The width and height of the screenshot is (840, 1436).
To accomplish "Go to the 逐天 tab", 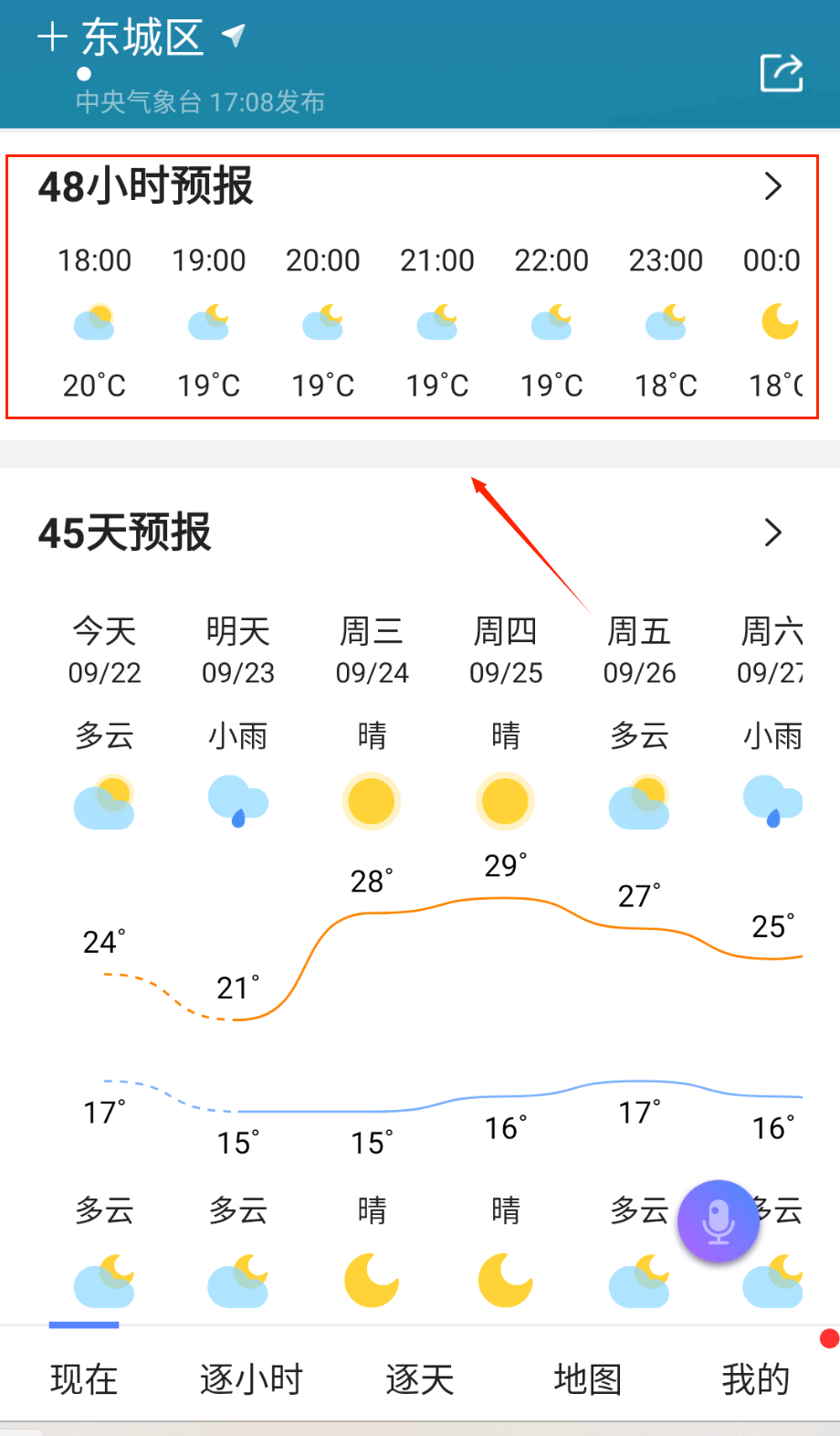I will tap(420, 1378).
